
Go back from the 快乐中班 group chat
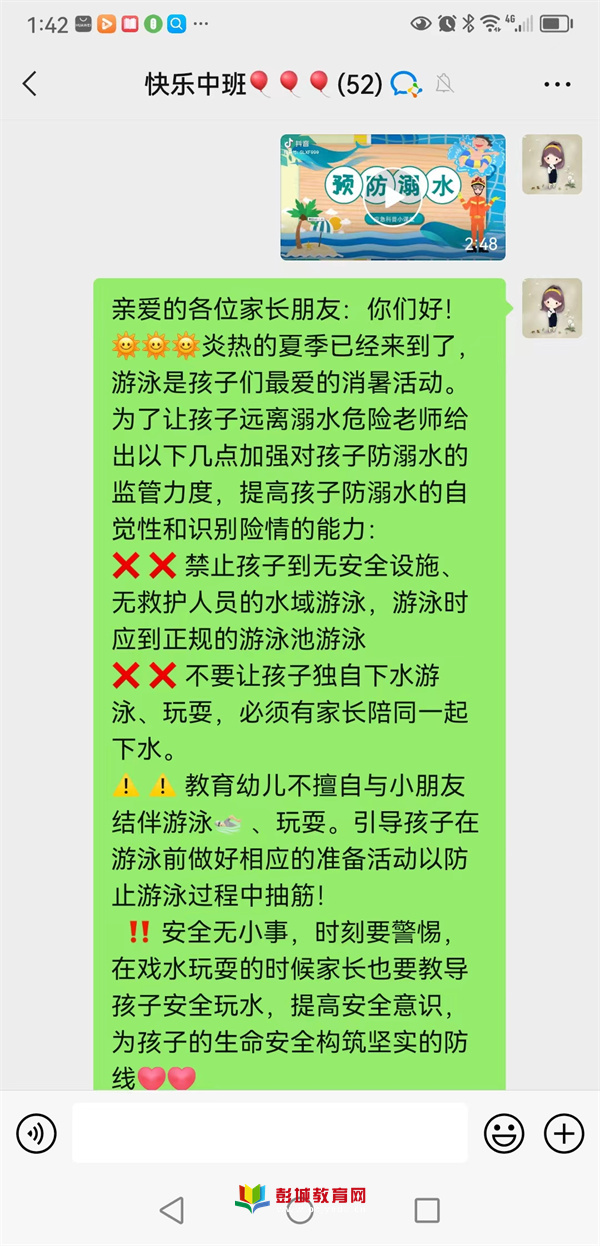(30, 84)
